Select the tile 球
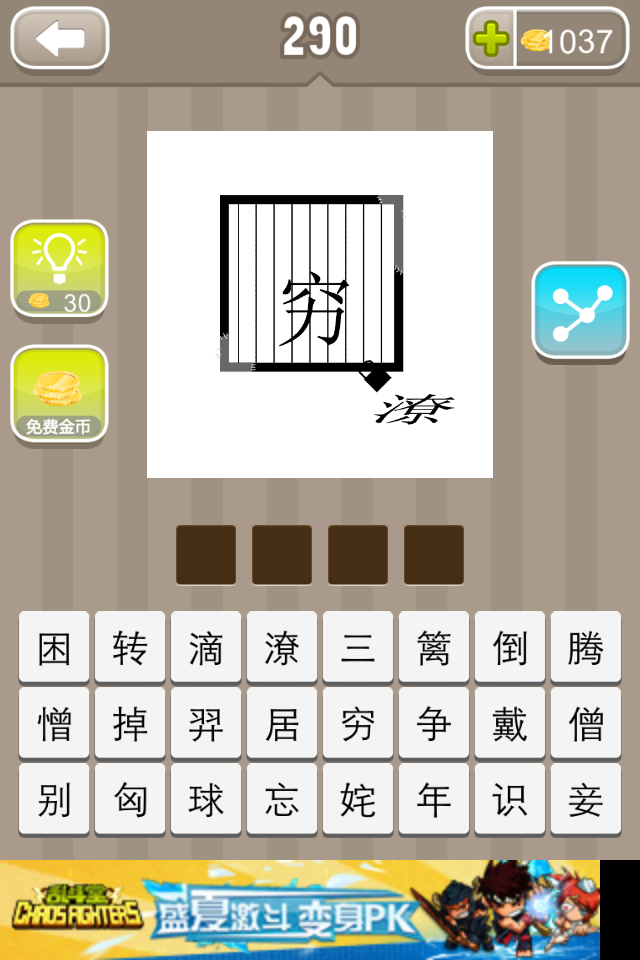640x960 pixels. (x=206, y=800)
